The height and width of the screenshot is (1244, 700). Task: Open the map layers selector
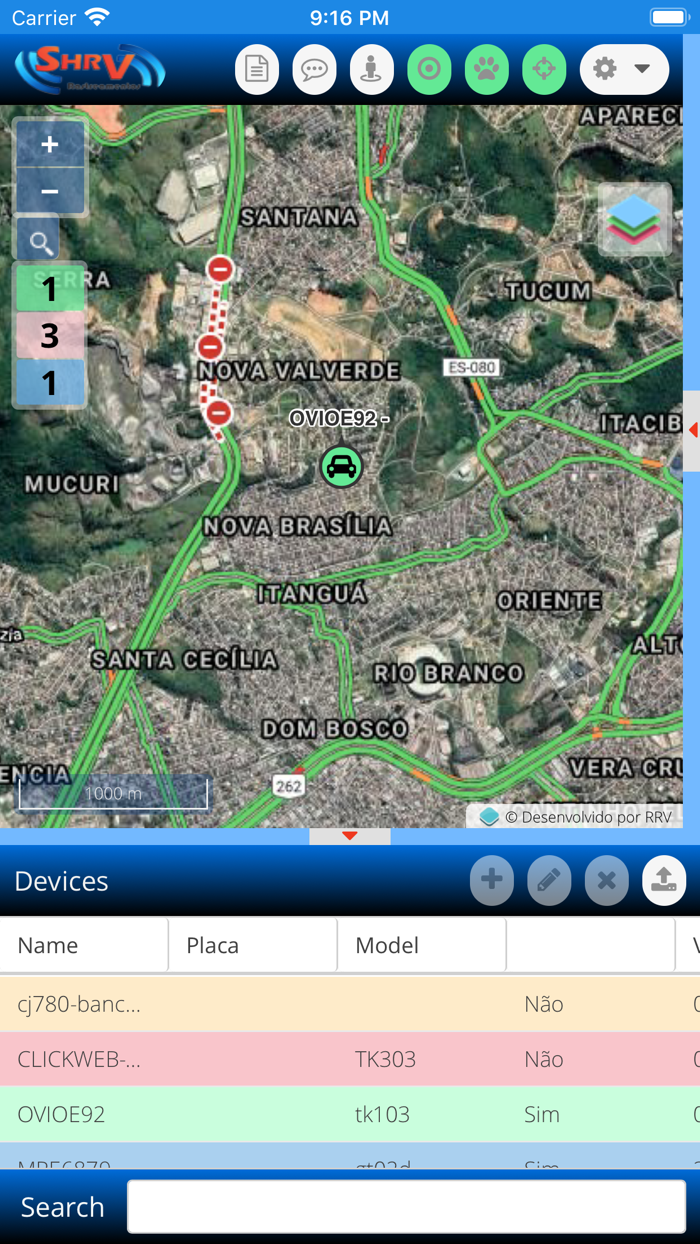[x=634, y=220]
